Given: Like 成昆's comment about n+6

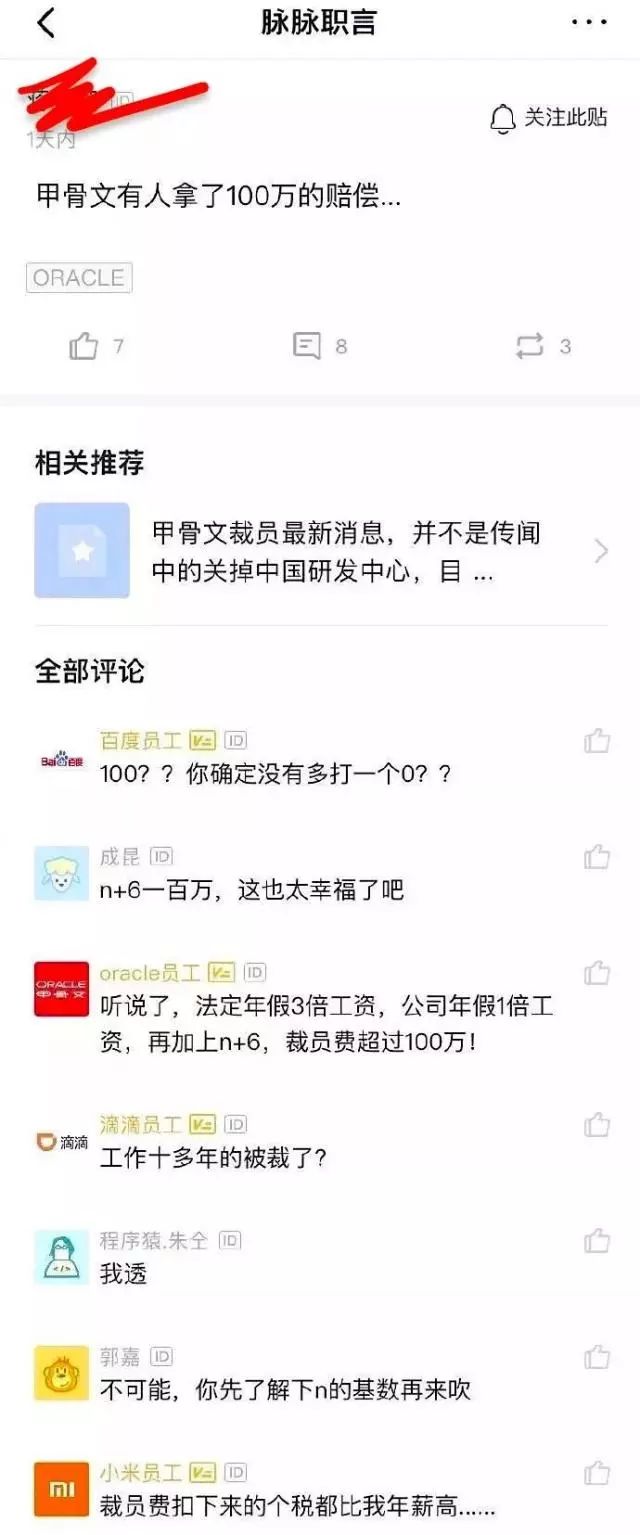Looking at the screenshot, I should coord(597,857).
